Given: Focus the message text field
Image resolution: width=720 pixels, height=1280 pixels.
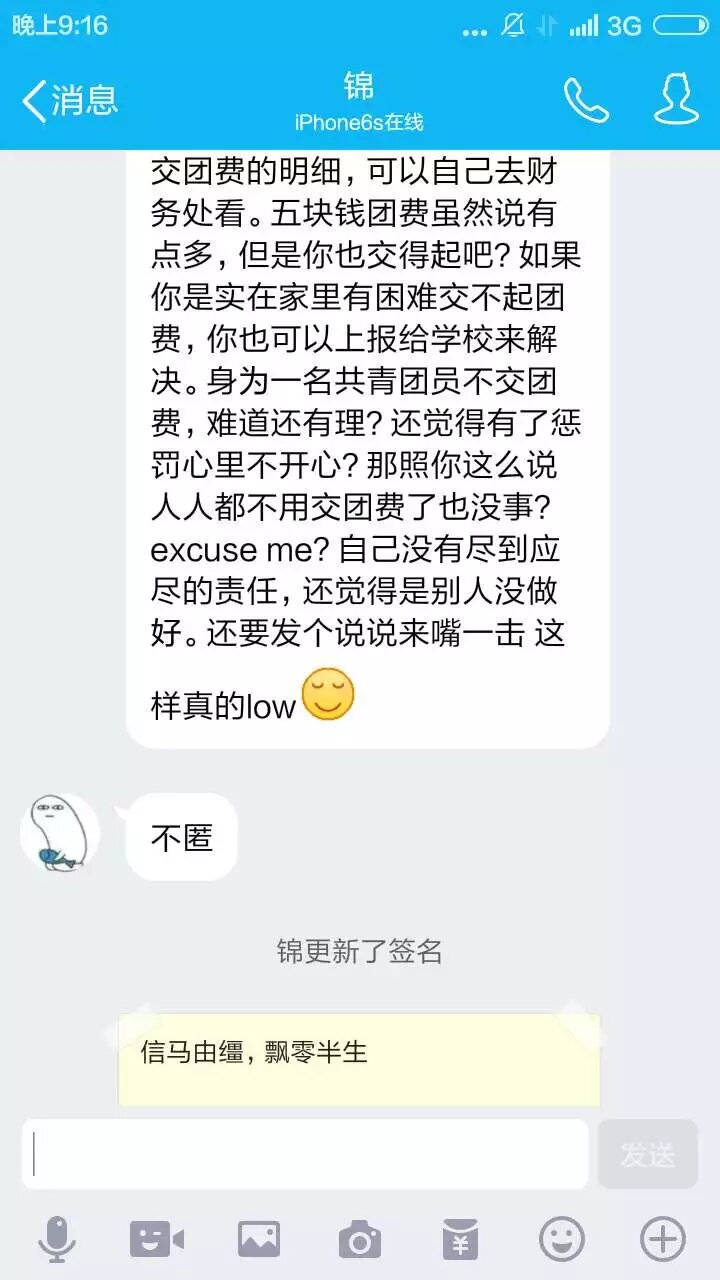Looking at the screenshot, I should click(305, 1154).
